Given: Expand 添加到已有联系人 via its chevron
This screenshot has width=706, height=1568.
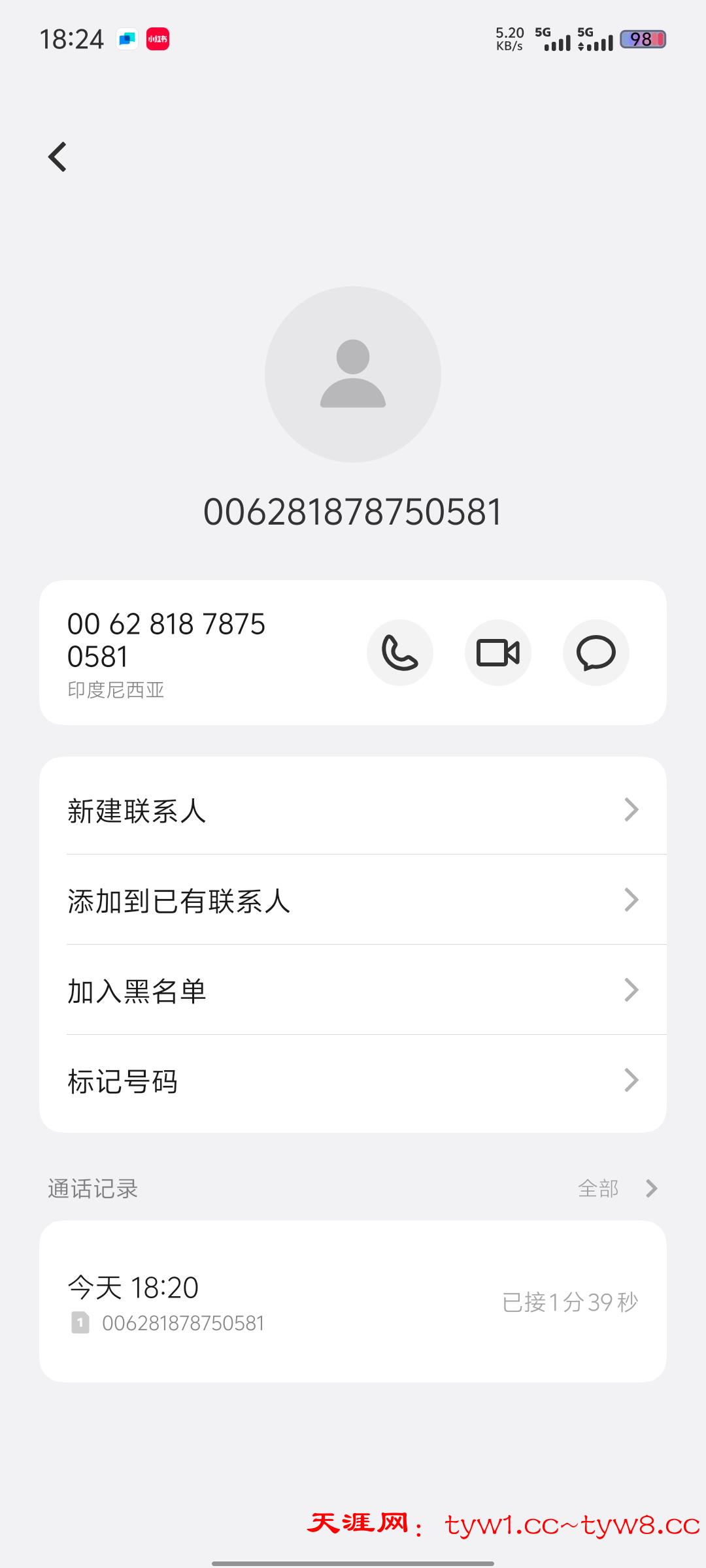Looking at the screenshot, I should point(631,900).
